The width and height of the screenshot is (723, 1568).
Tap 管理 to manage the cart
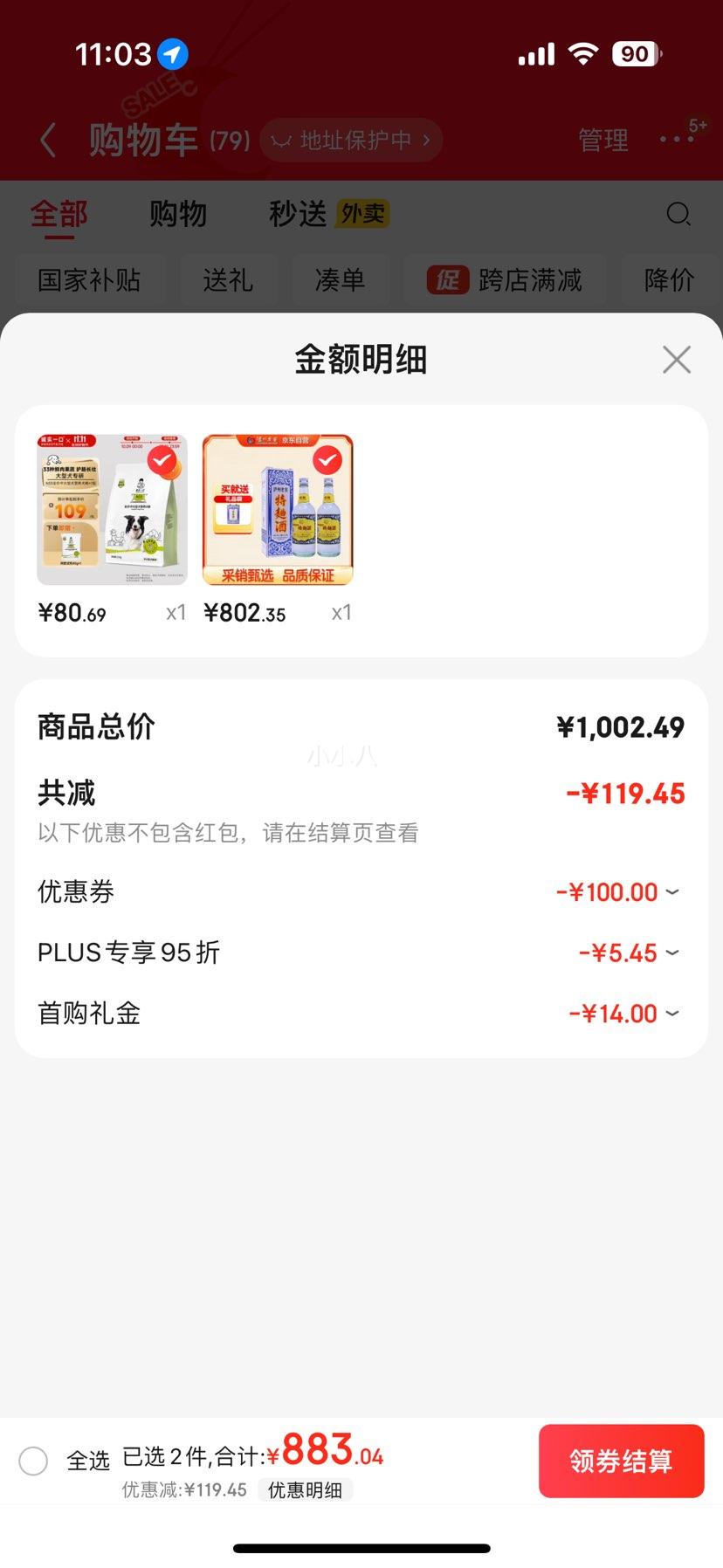602,140
